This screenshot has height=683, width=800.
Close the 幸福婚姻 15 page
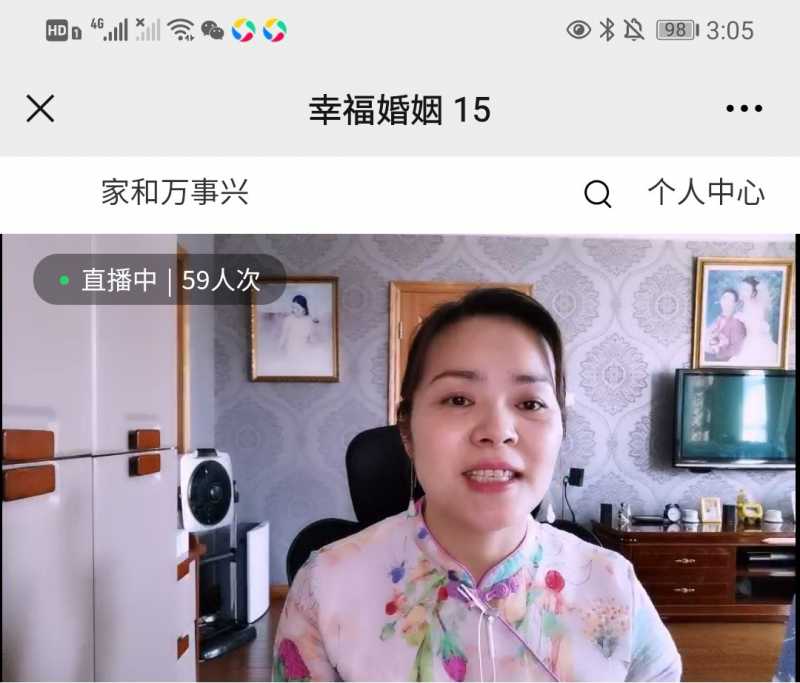tap(40, 108)
